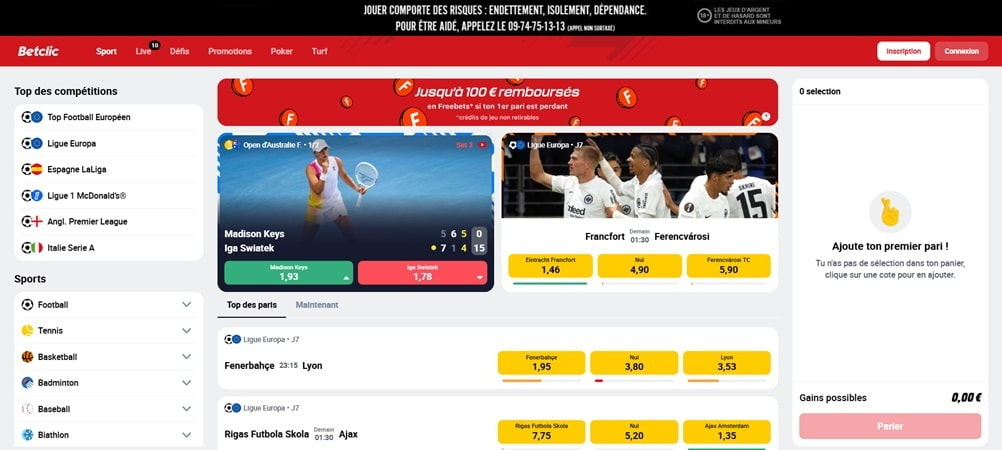Tap the Connexion login button
Viewport: 1002px width, 450px height.
tap(961, 51)
